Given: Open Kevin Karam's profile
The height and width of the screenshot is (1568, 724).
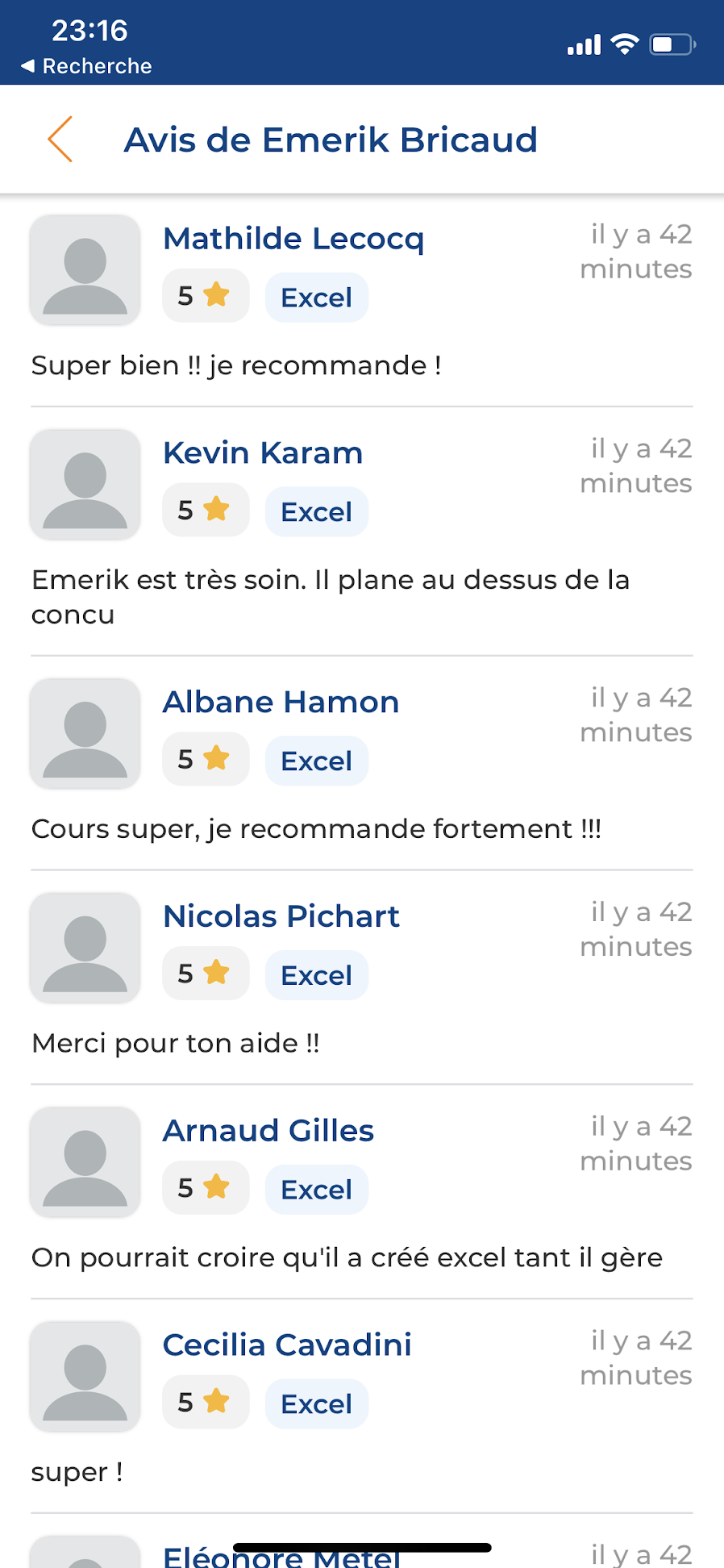Looking at the screenshot, I should click(263, 452).
